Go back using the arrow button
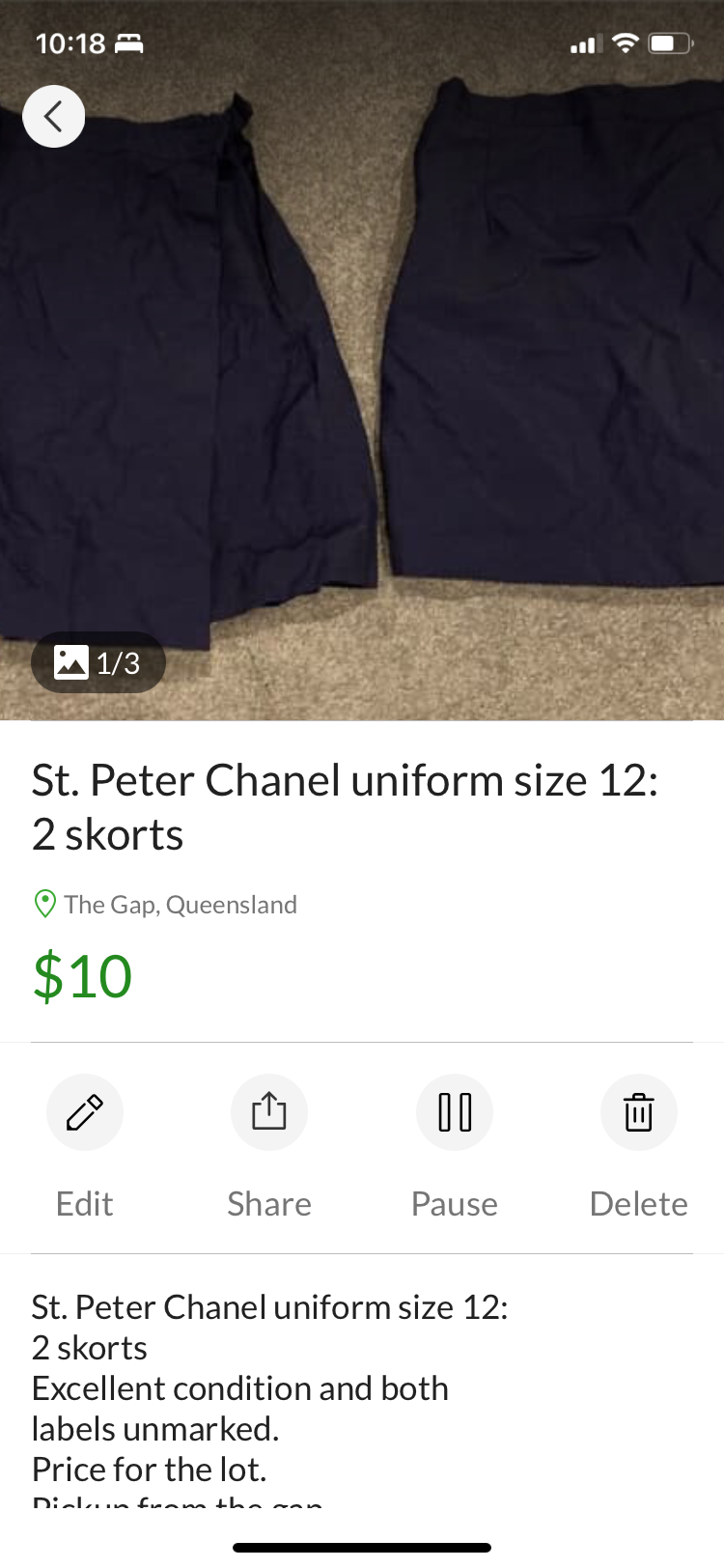724x1568 pixels. pyautogui.click(x=54, y=117)
